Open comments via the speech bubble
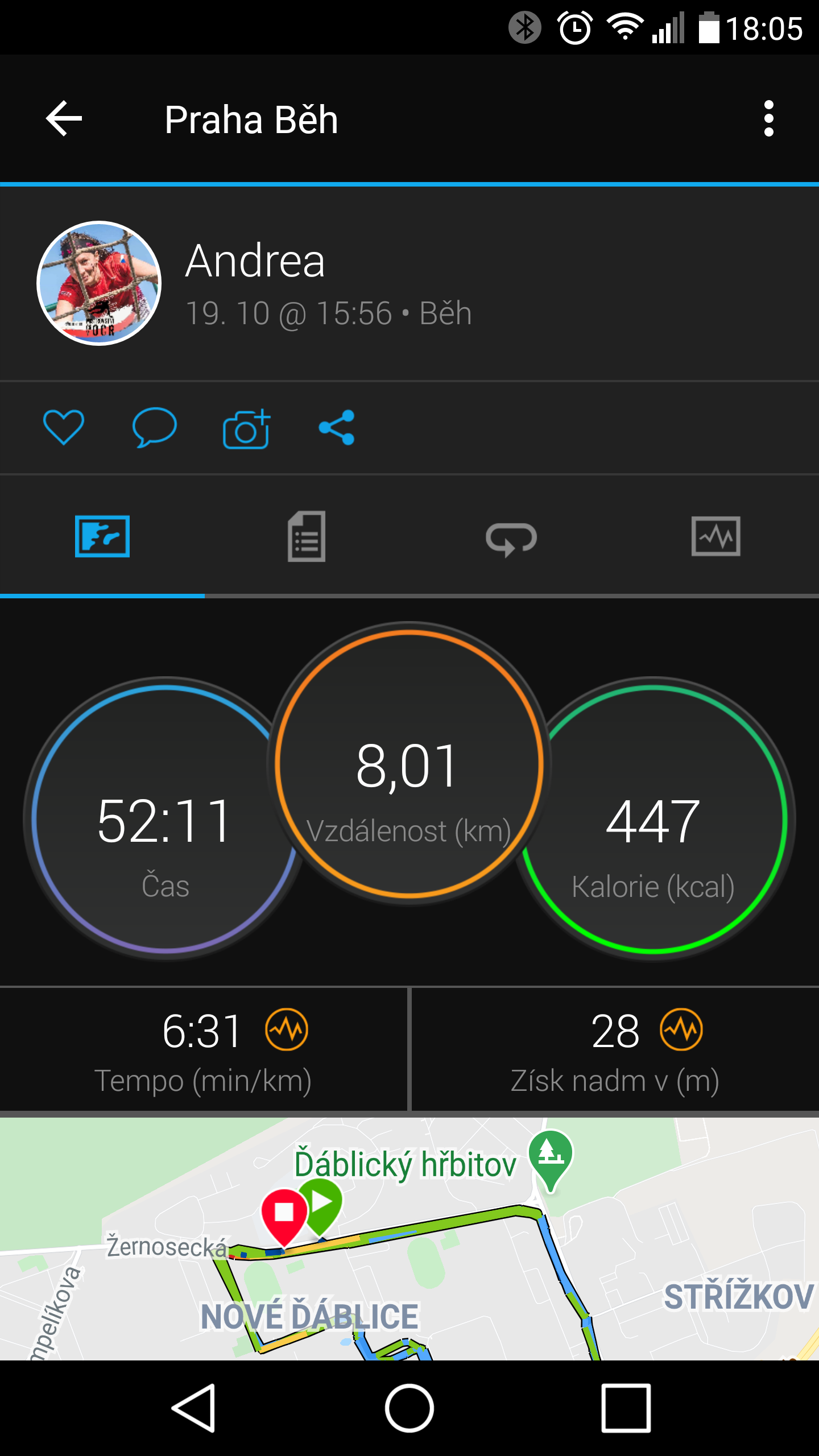 [x=154, y=427]
